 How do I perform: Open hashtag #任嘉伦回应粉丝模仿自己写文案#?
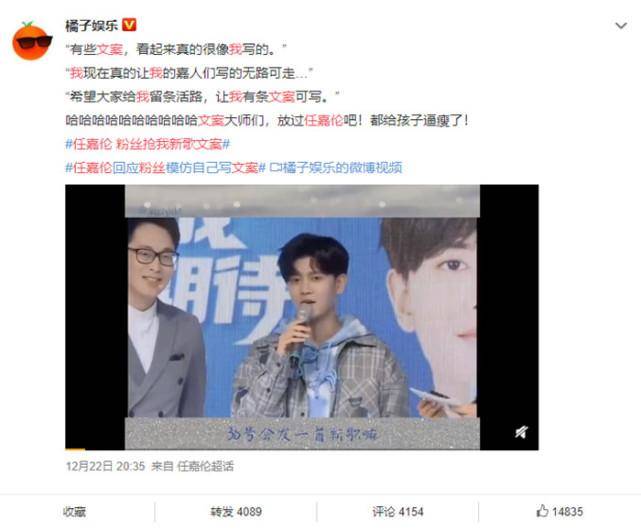163,167
